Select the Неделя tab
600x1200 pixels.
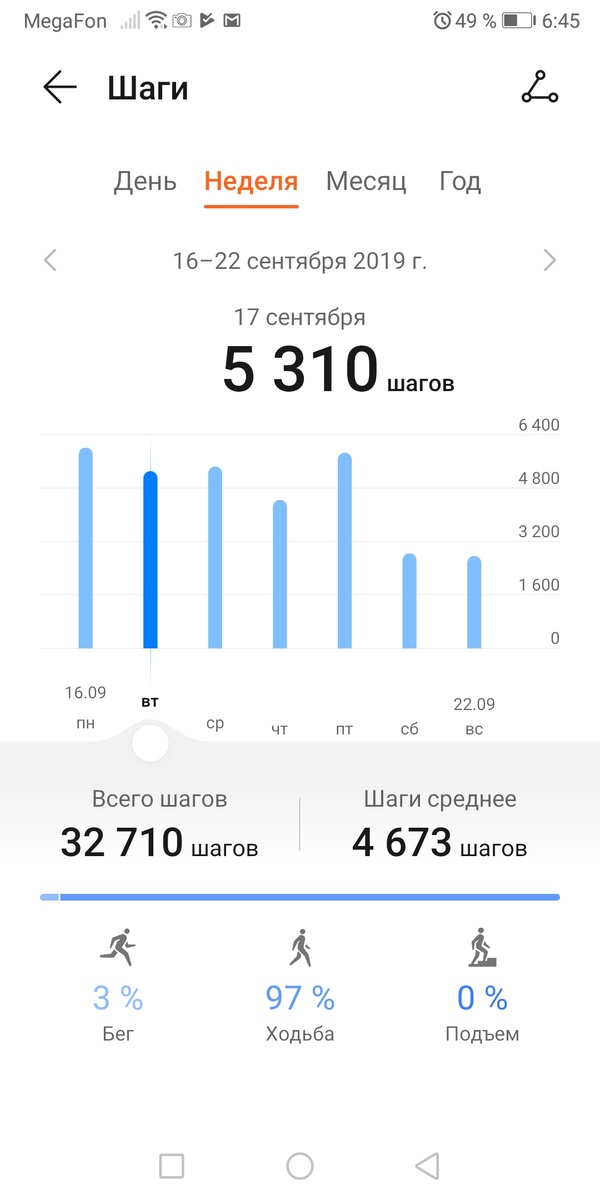tap(251, 181)
